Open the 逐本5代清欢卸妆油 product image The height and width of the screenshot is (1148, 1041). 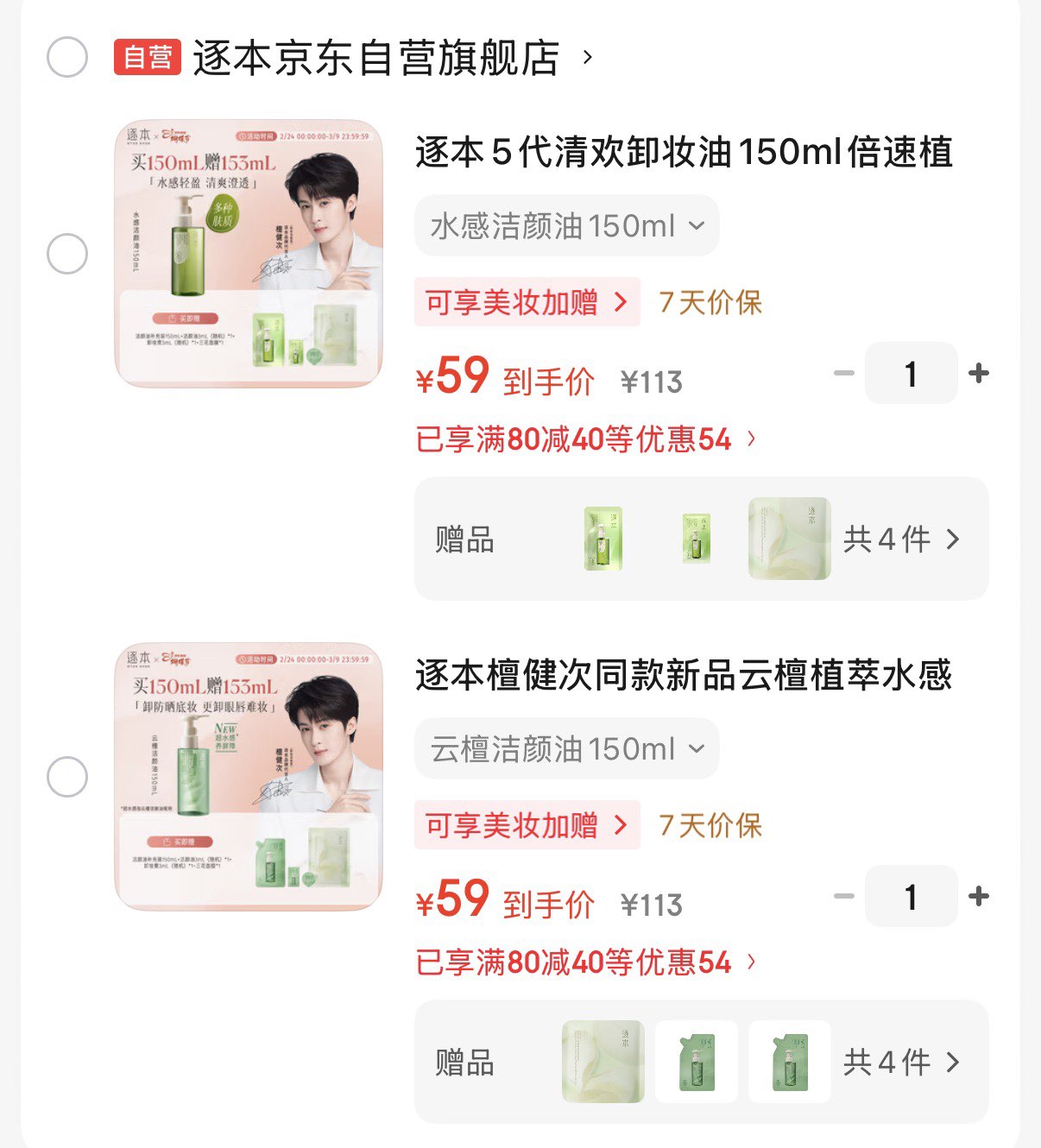pos(249,254)
